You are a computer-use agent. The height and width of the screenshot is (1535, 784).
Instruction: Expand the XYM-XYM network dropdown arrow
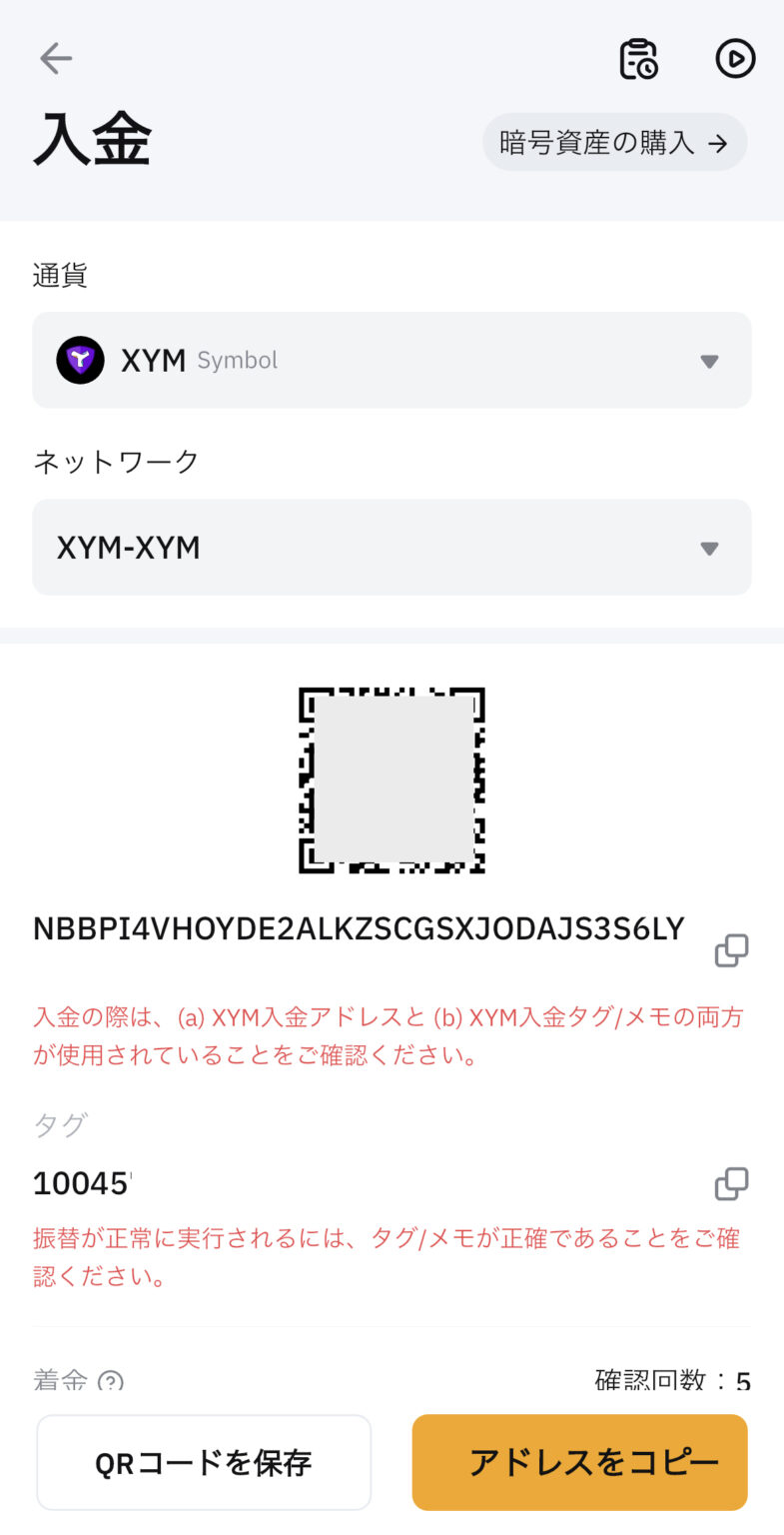708,548
